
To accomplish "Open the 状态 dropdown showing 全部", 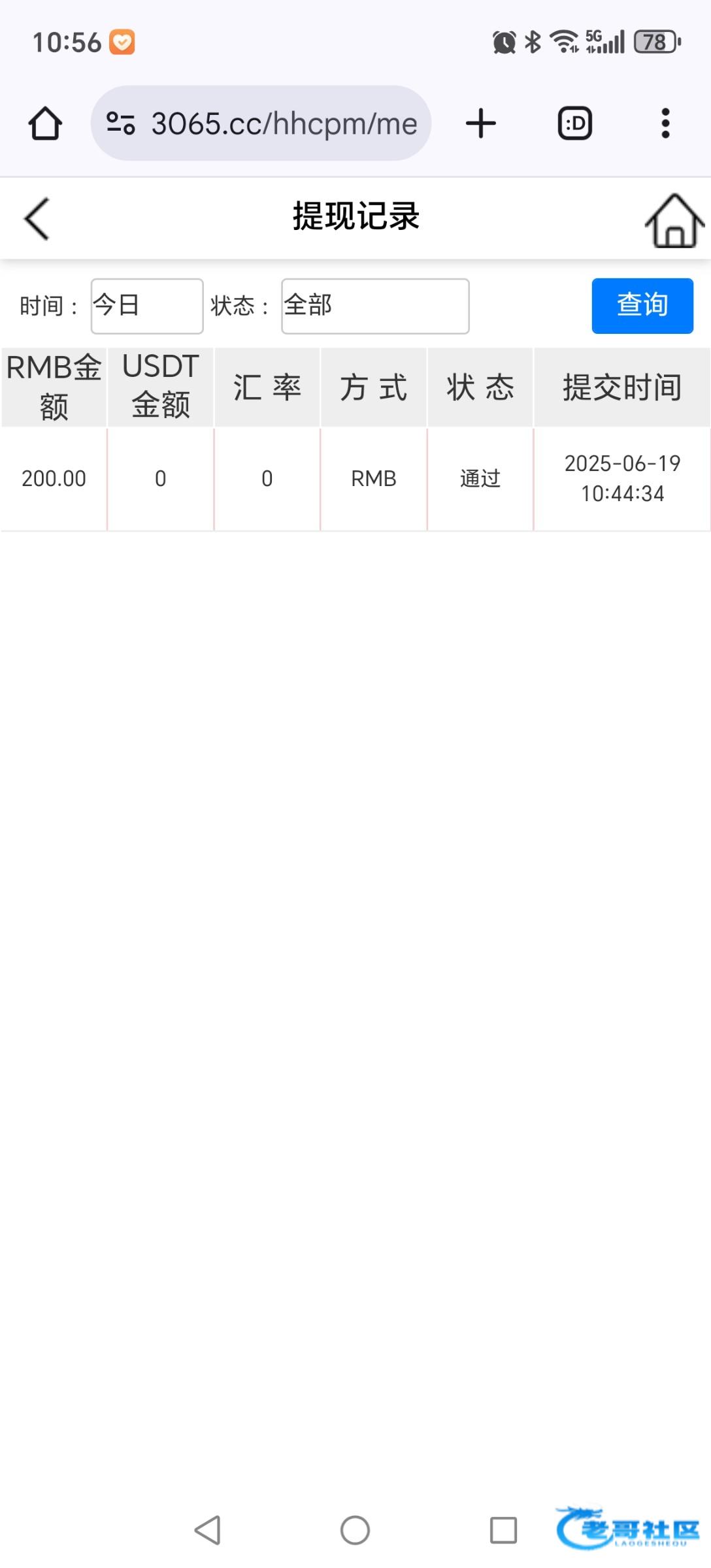I will 375,306.
